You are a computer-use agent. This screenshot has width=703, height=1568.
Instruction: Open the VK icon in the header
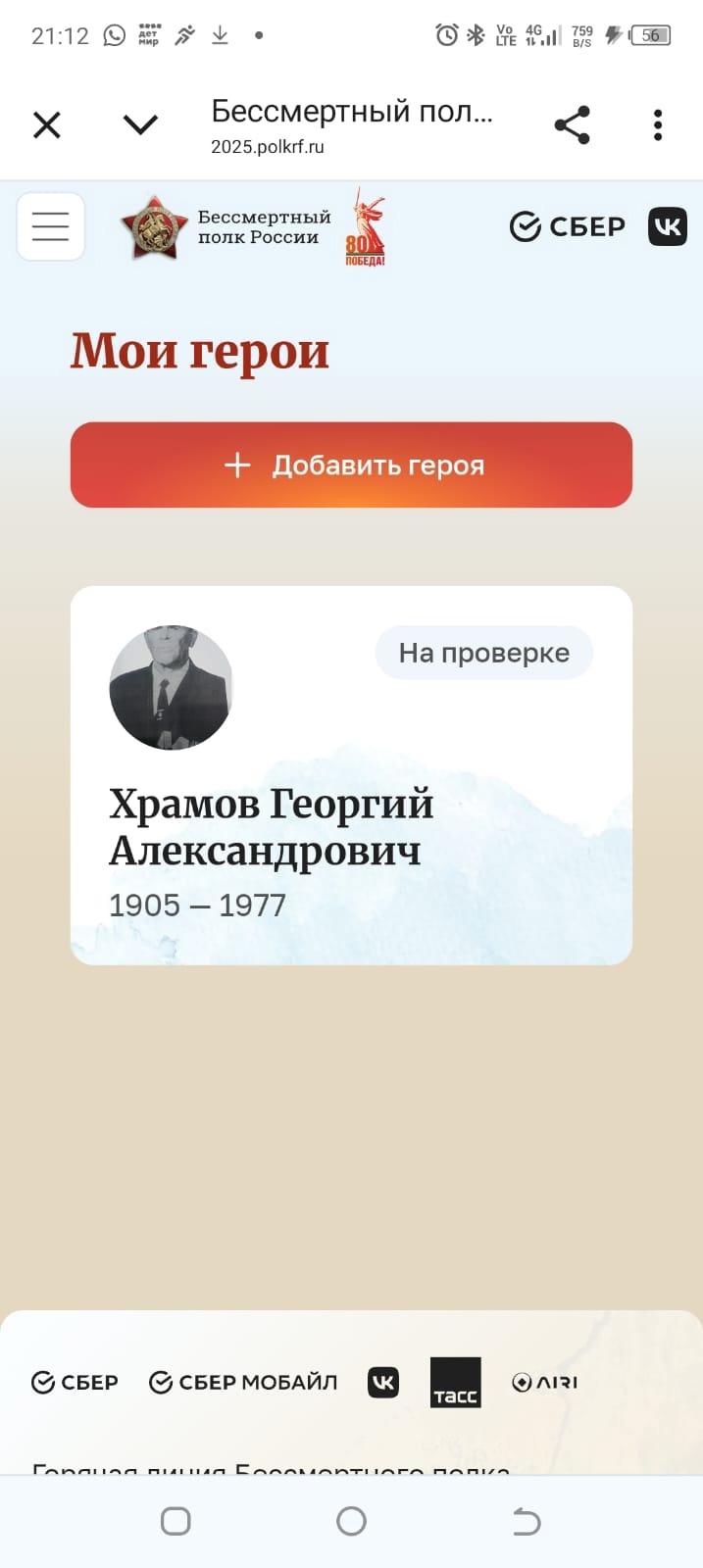[668, 226]
